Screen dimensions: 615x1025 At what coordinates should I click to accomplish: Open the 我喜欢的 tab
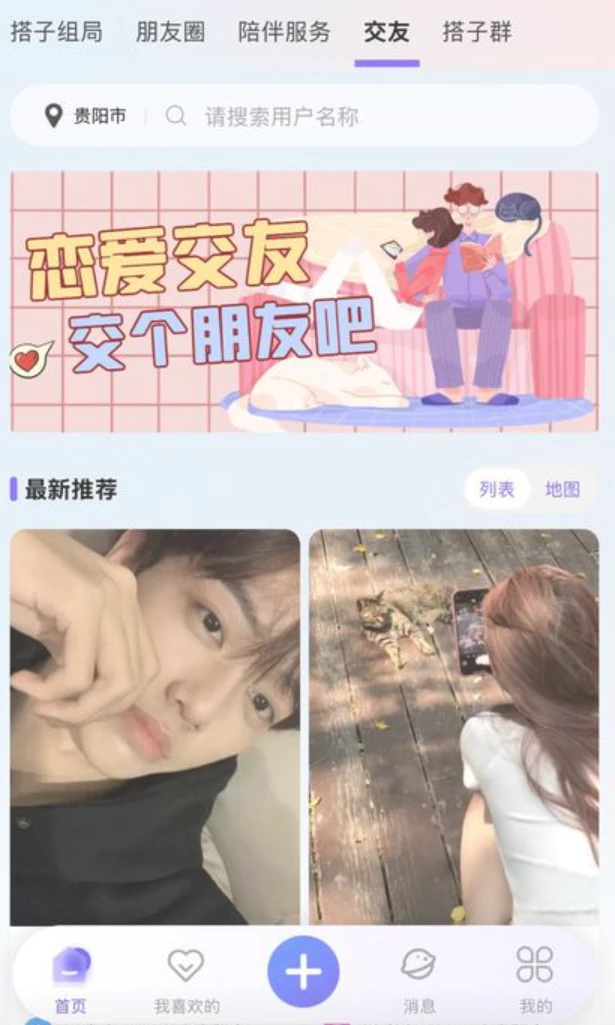[x=186, y=980]
